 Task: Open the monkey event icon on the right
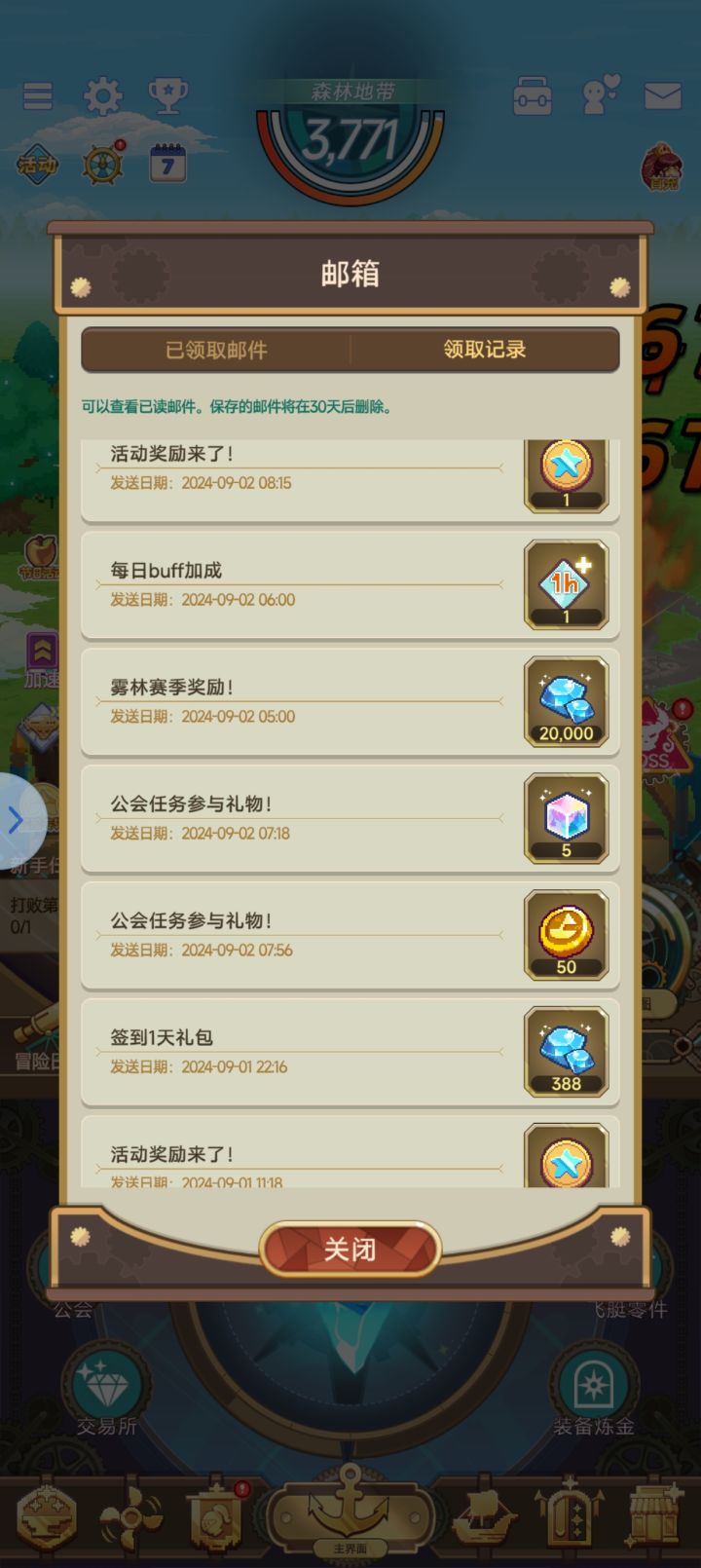[x=664, y=168]
